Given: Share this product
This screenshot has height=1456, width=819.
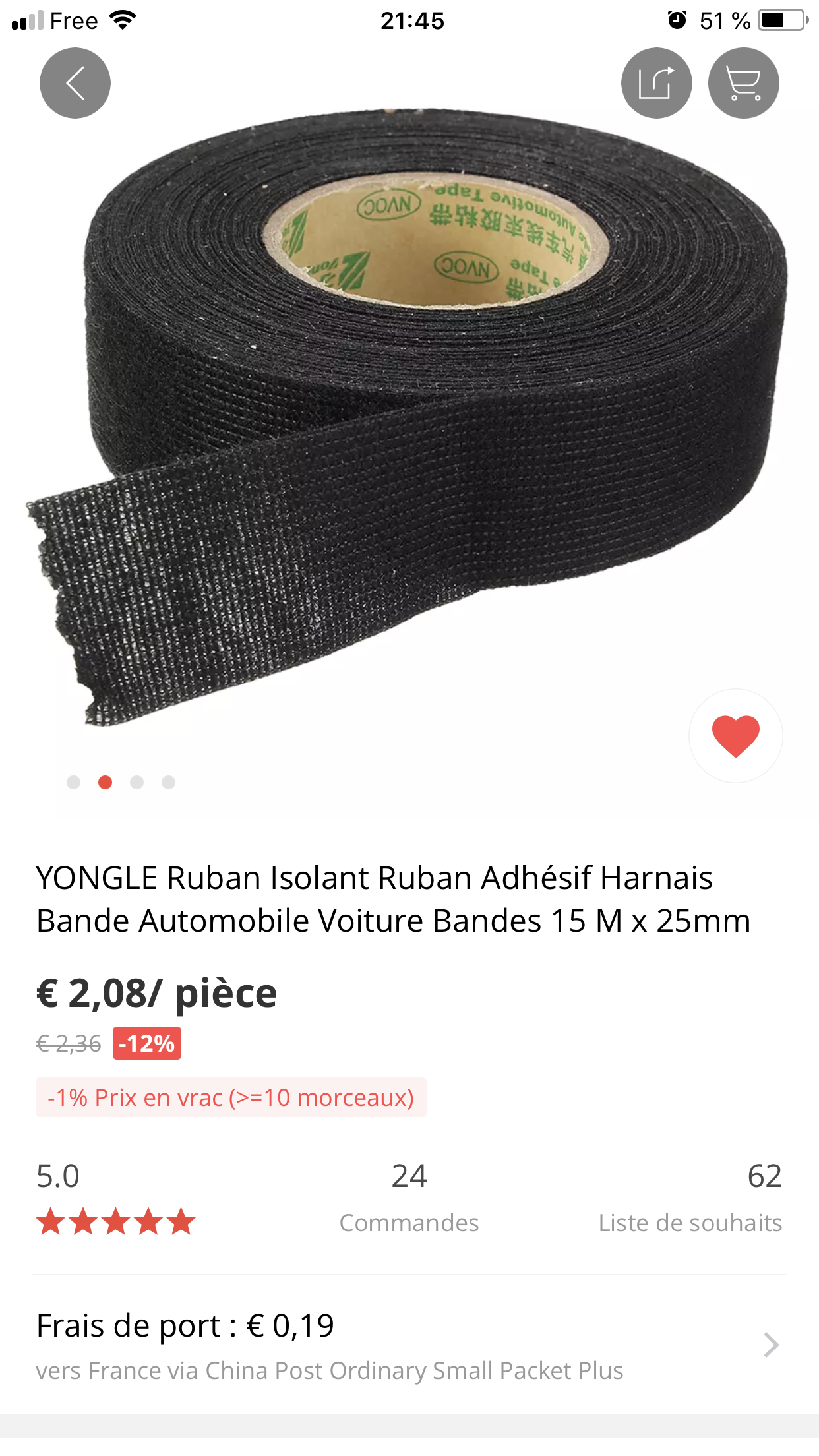Looking at the screenshot, I should coord(656,83).
